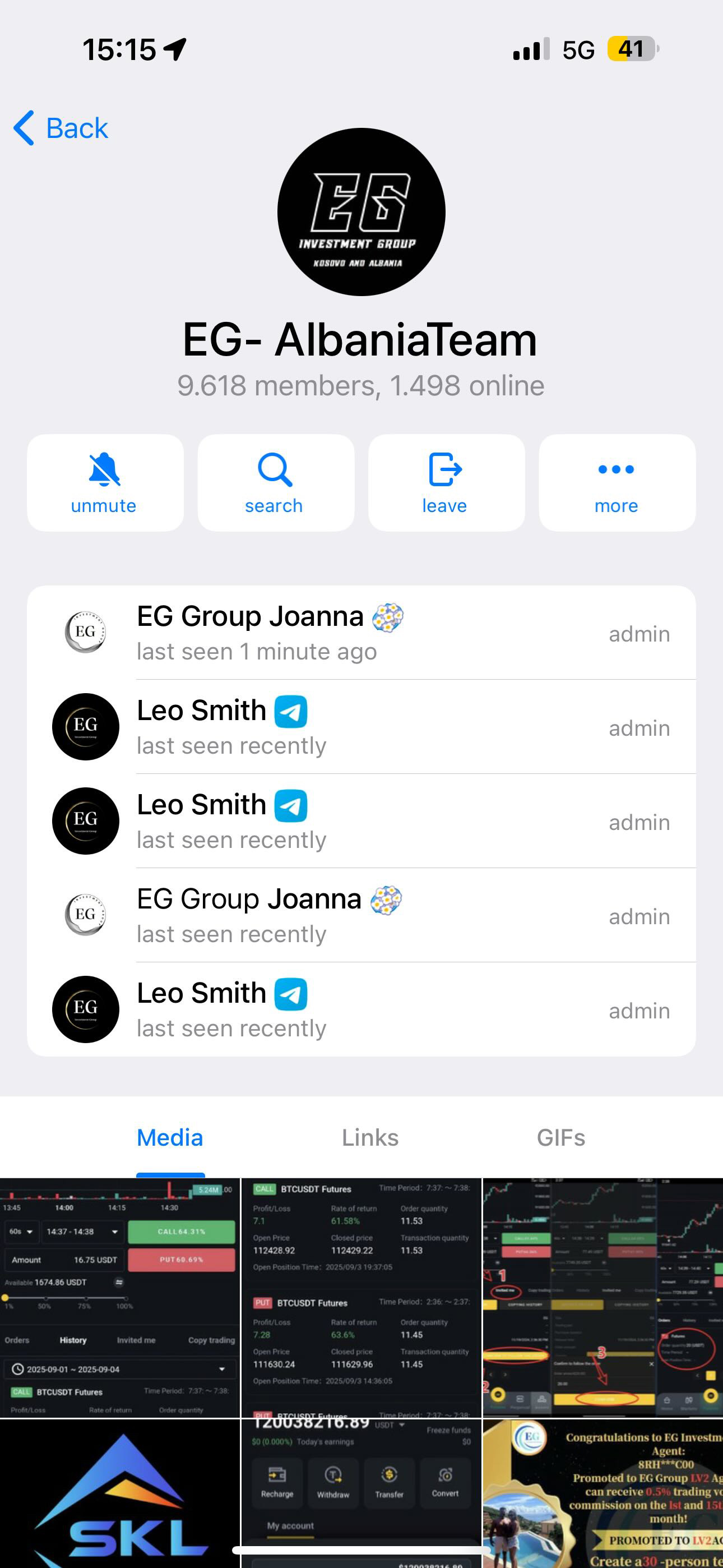View the Congratulations to EG Investment Agent image
The image size is (723, 1568).
click(x=602, y=1495)
